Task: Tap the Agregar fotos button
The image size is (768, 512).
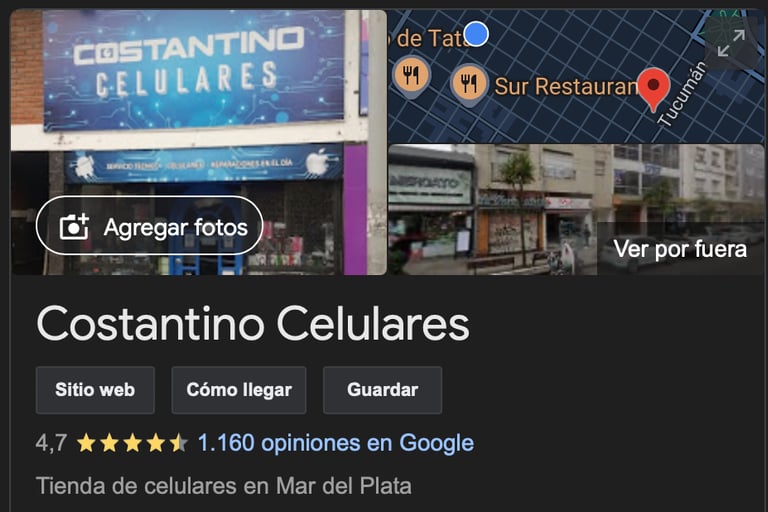Action: coord(150,226)
